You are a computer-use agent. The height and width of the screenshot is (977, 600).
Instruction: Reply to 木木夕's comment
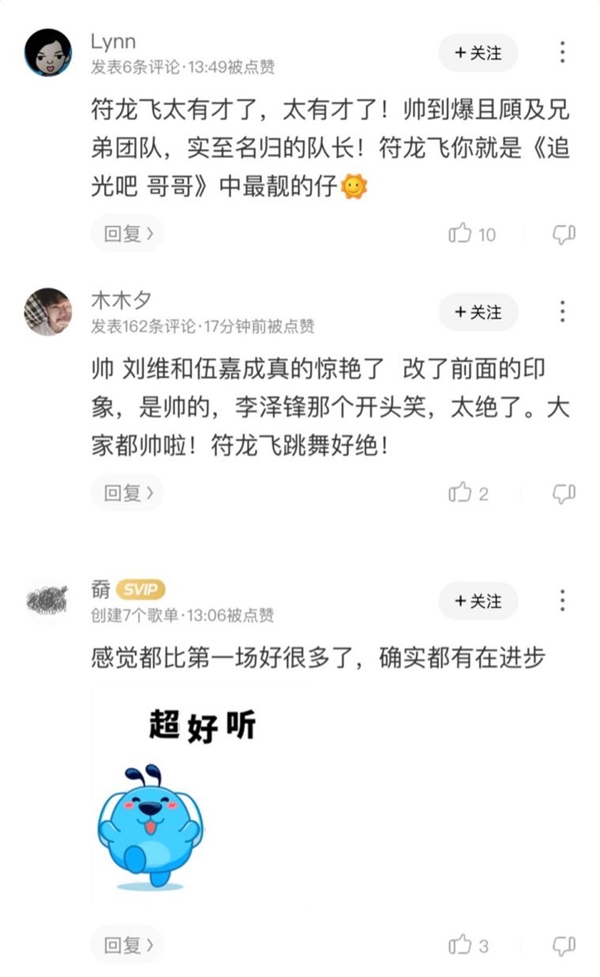pos(127,493)
